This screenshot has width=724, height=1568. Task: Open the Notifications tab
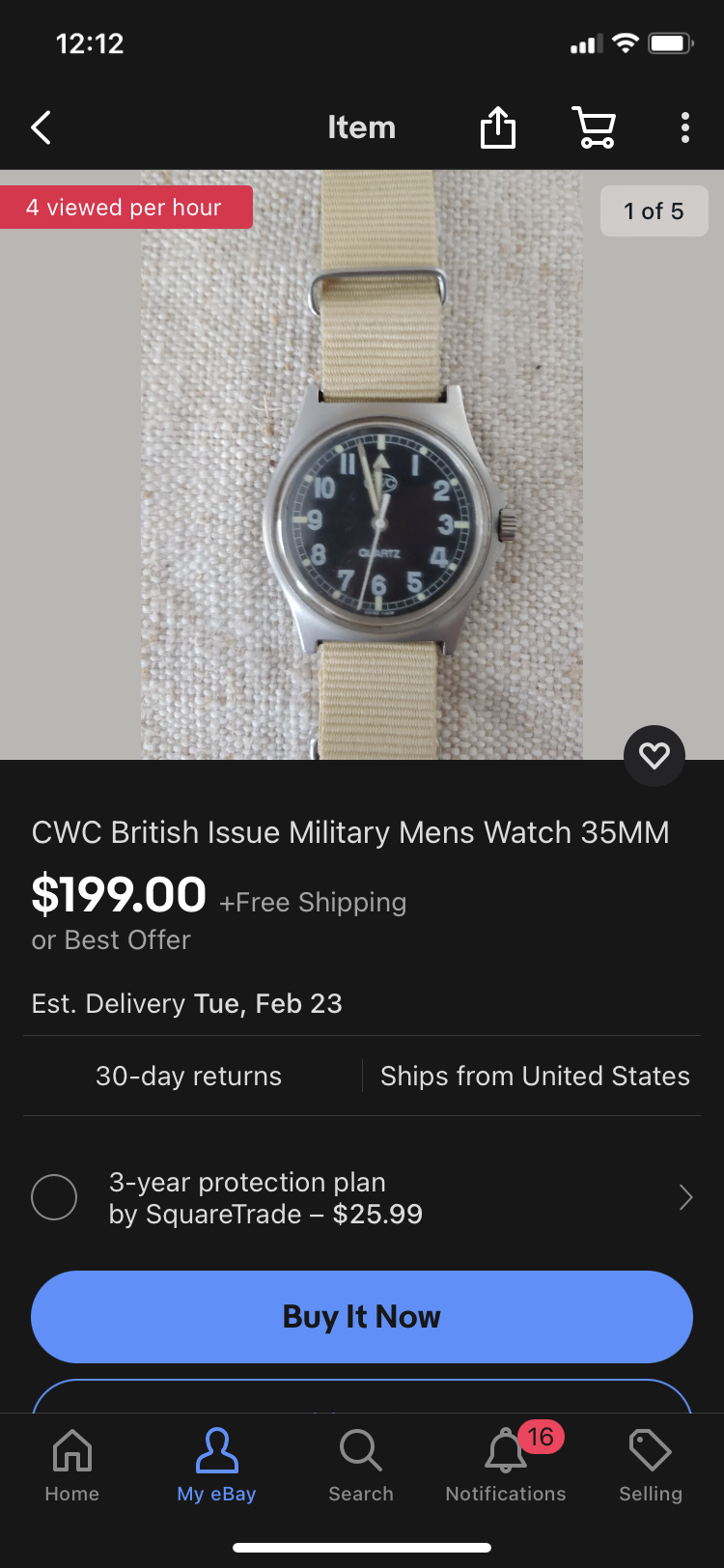[x=506, y=1466]
